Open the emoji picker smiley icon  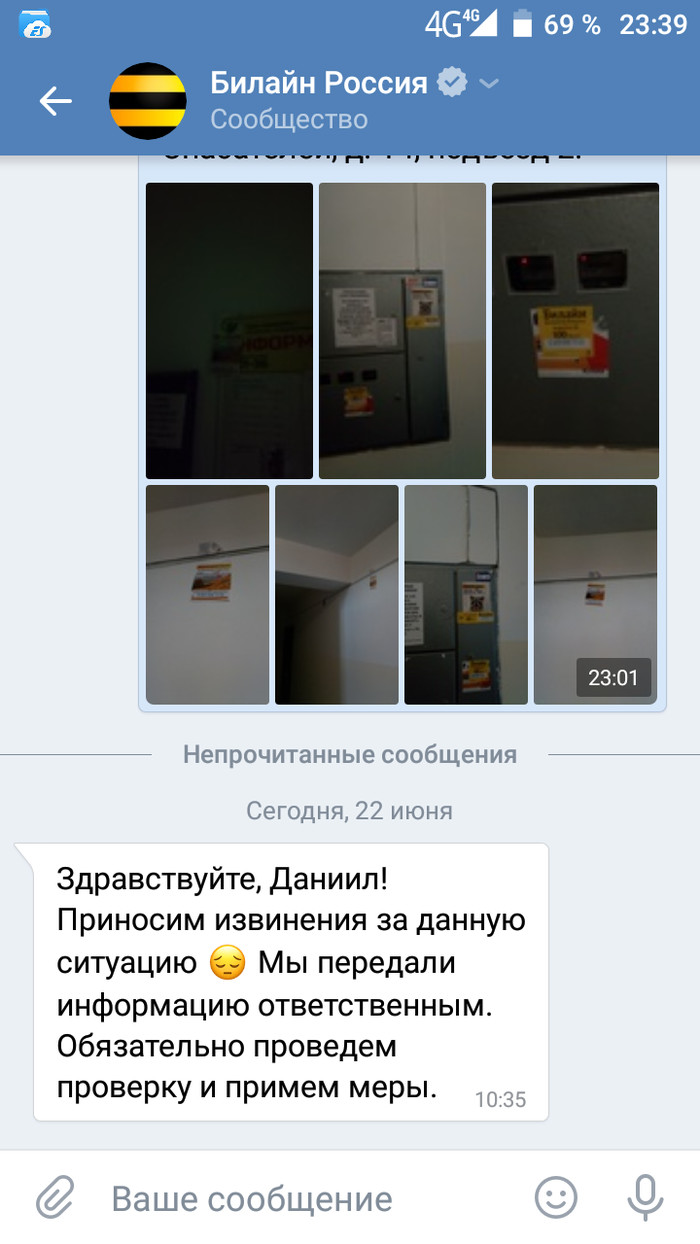point(556,1197)
